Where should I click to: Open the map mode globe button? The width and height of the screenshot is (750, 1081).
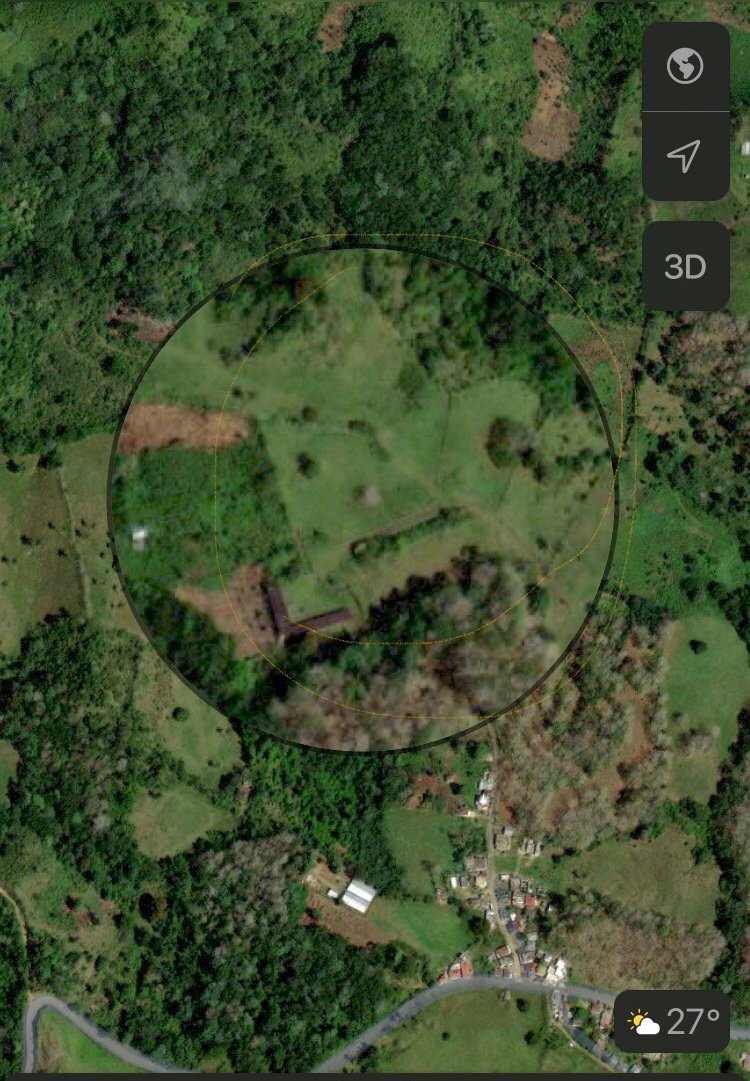click(685, 67)
